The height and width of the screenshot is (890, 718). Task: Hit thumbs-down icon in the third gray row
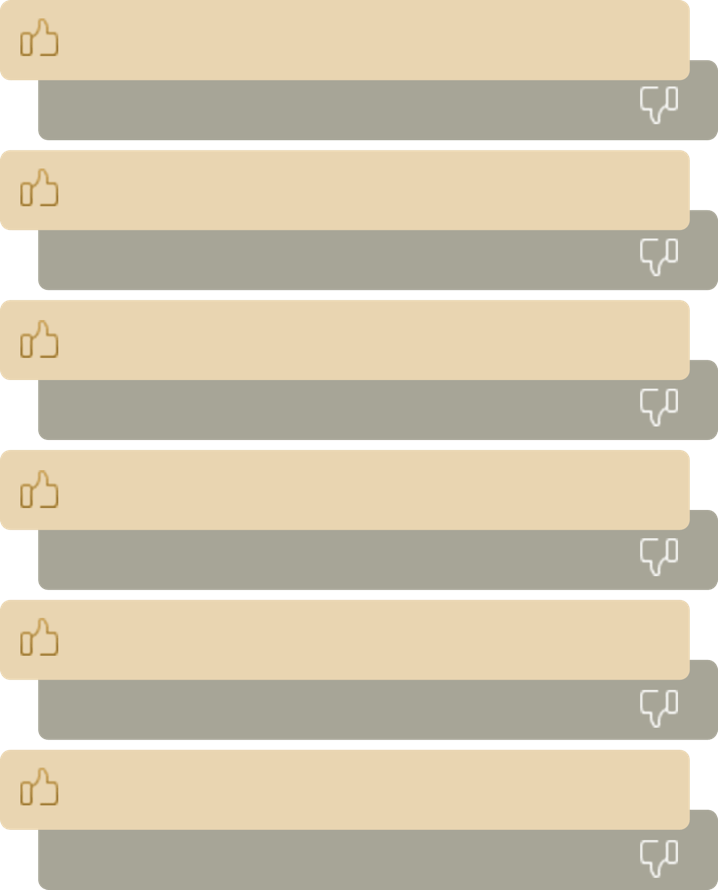click(x=659, y=406)
